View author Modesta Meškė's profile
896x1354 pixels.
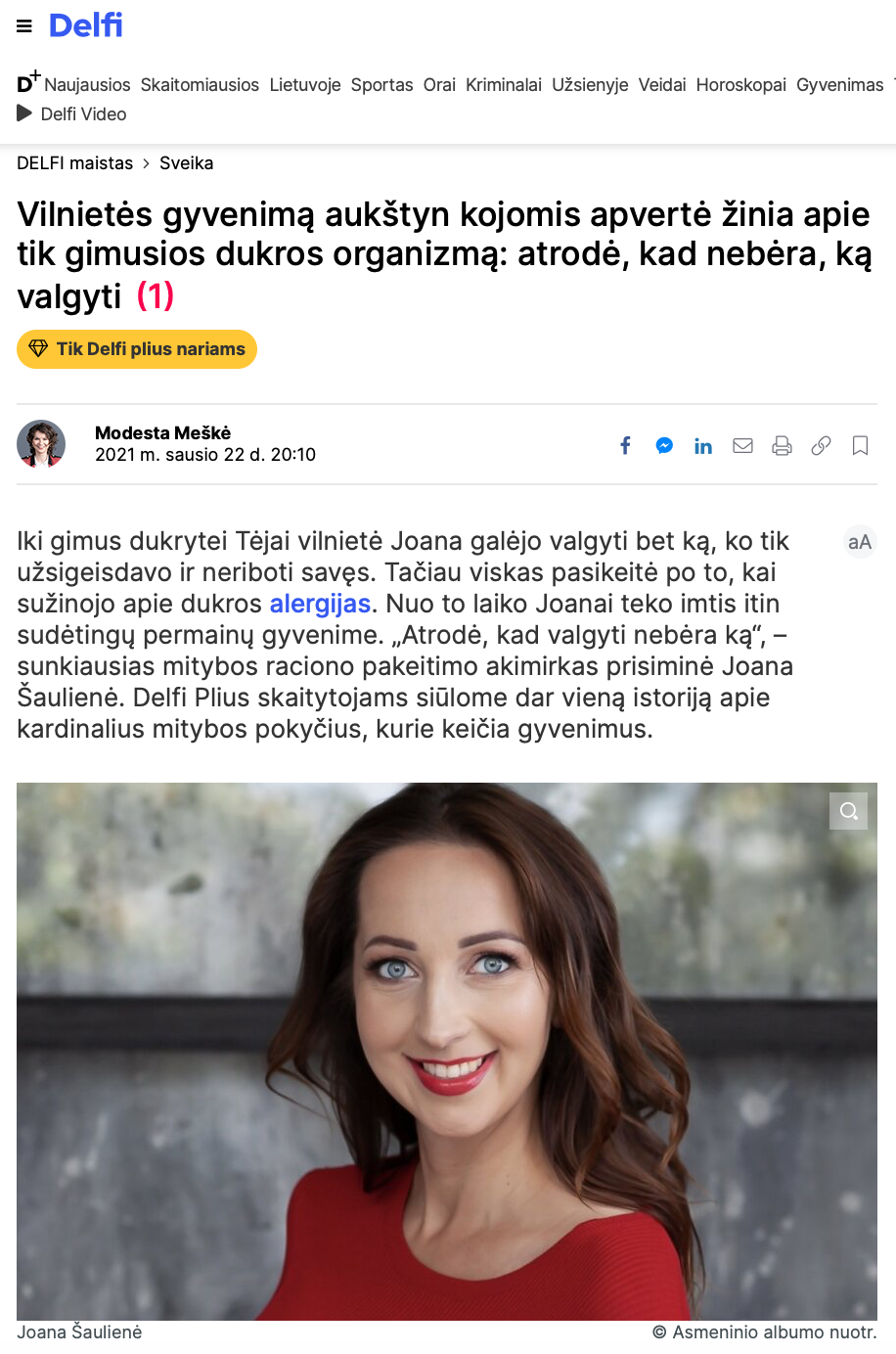coord(162,432)
